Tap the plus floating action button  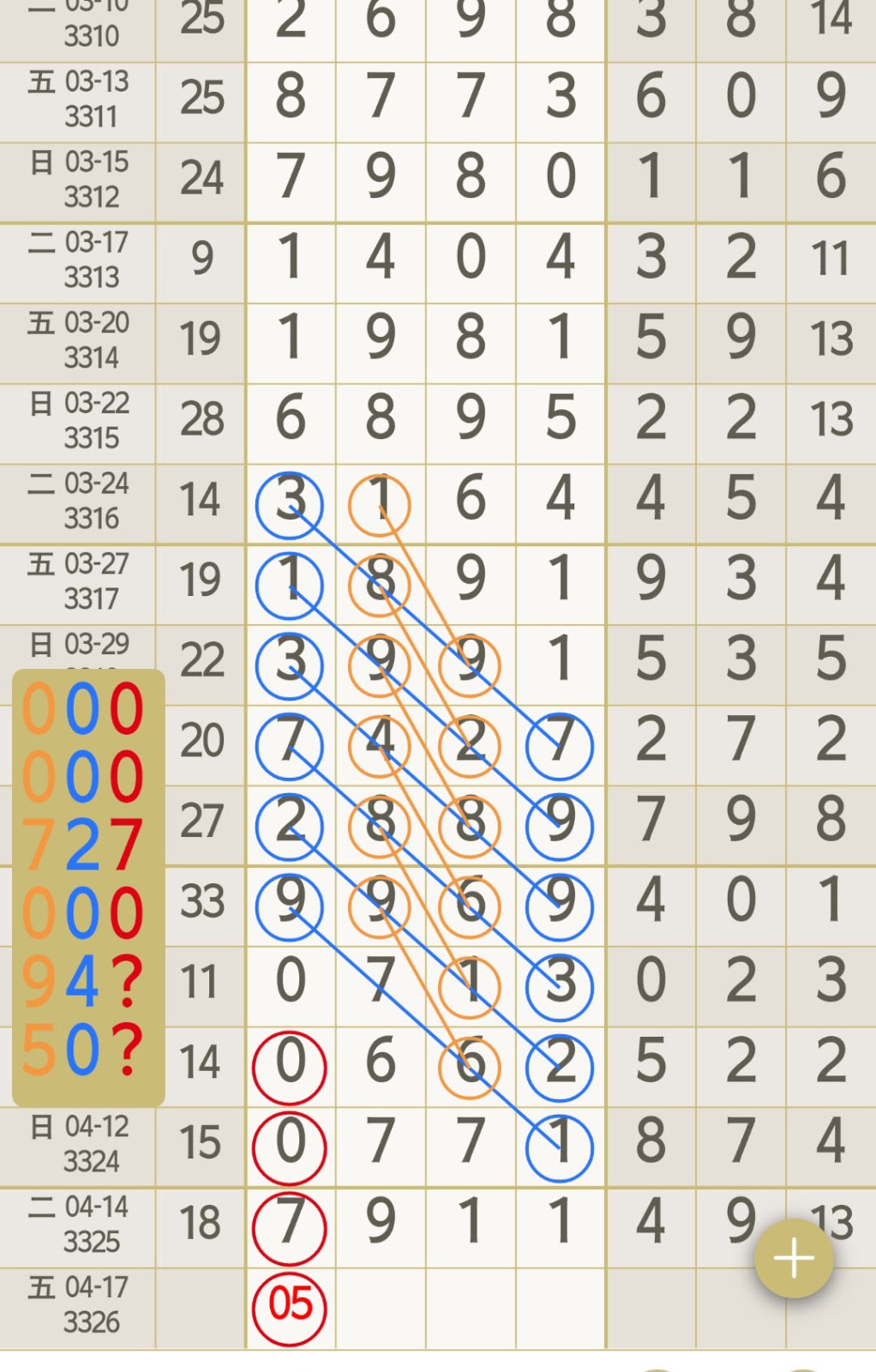click(793, 1258)
